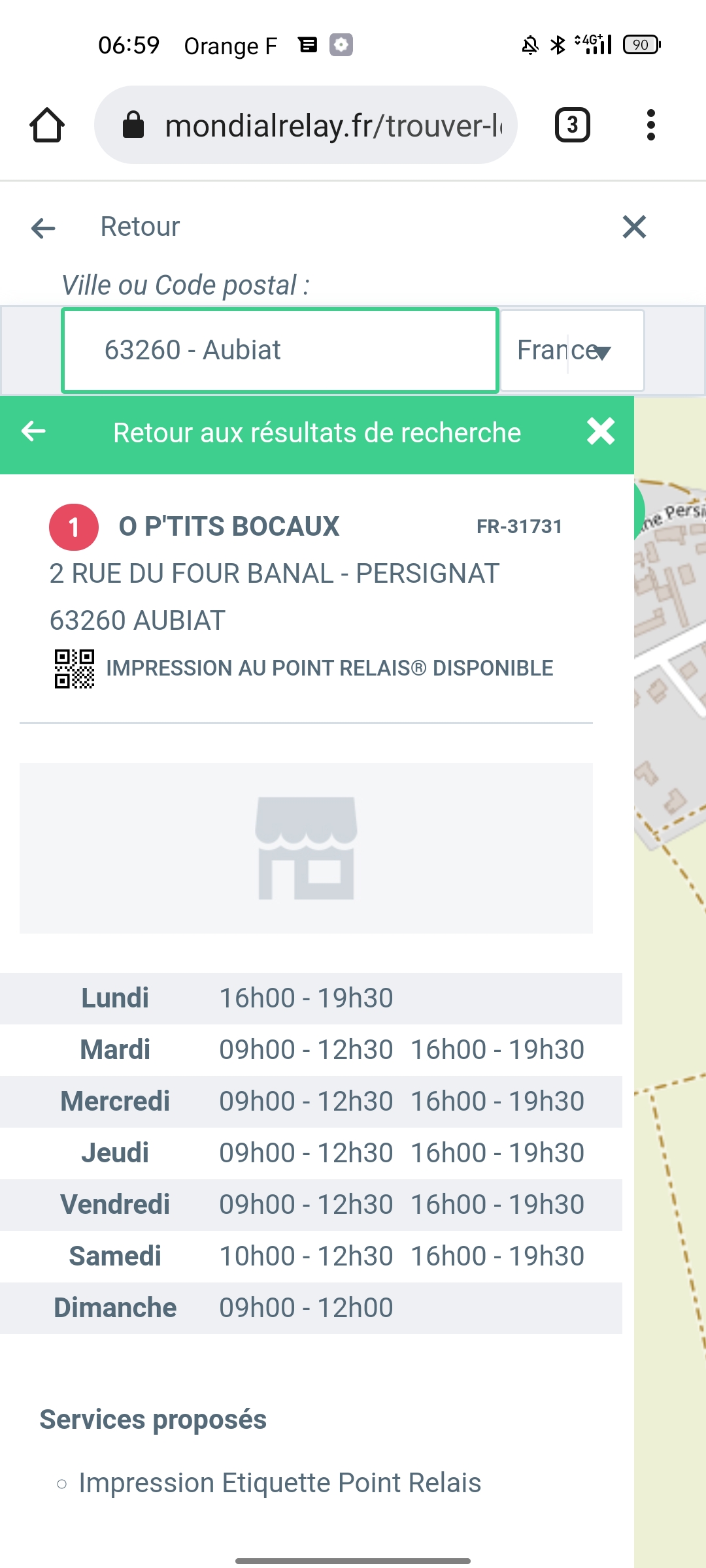The image size is (706, 1568).
Task: Tap the mondialrelay.fr address bar
Action: pyautogui.click(x=306, y=125)
